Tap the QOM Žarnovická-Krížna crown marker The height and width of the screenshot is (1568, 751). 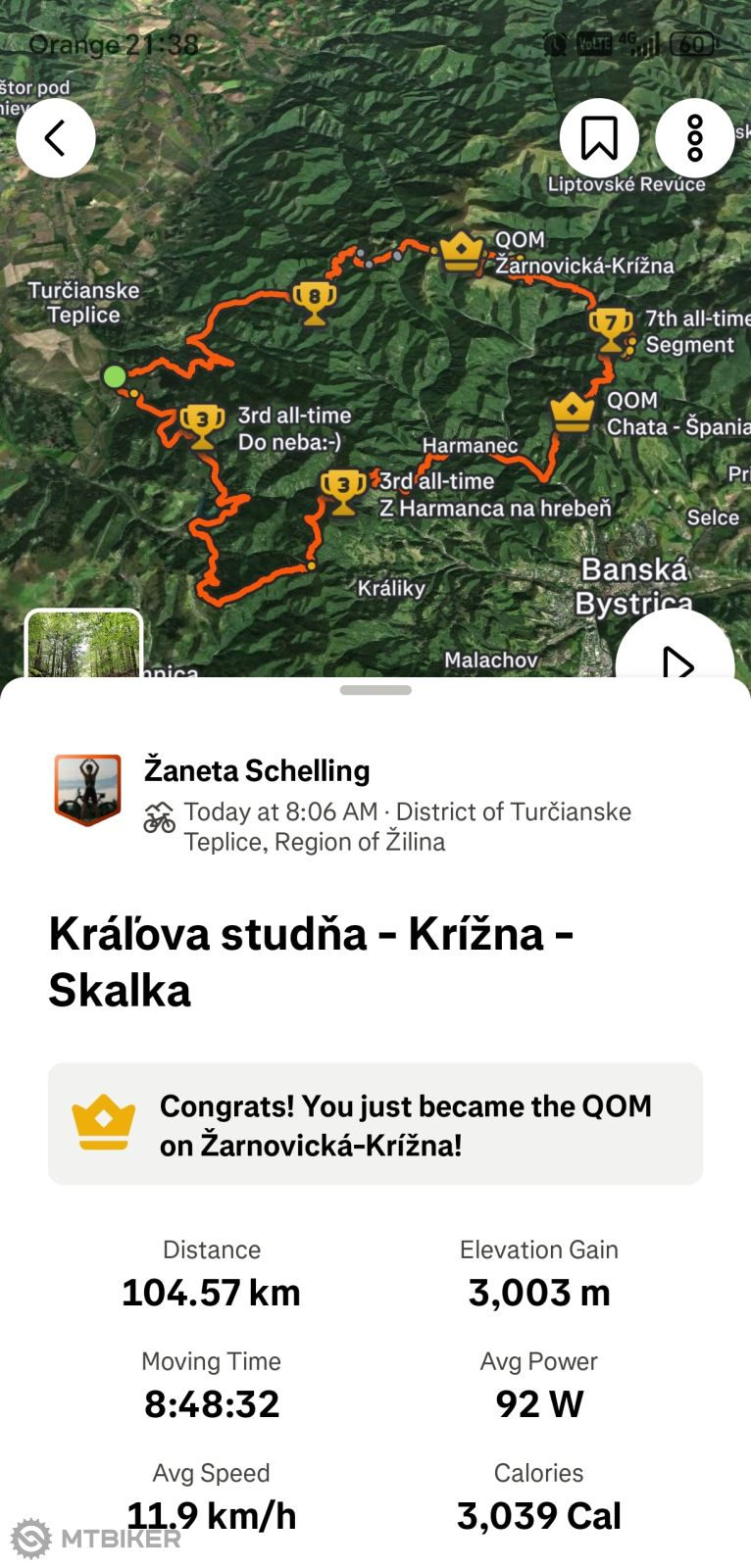pos(461,251)
